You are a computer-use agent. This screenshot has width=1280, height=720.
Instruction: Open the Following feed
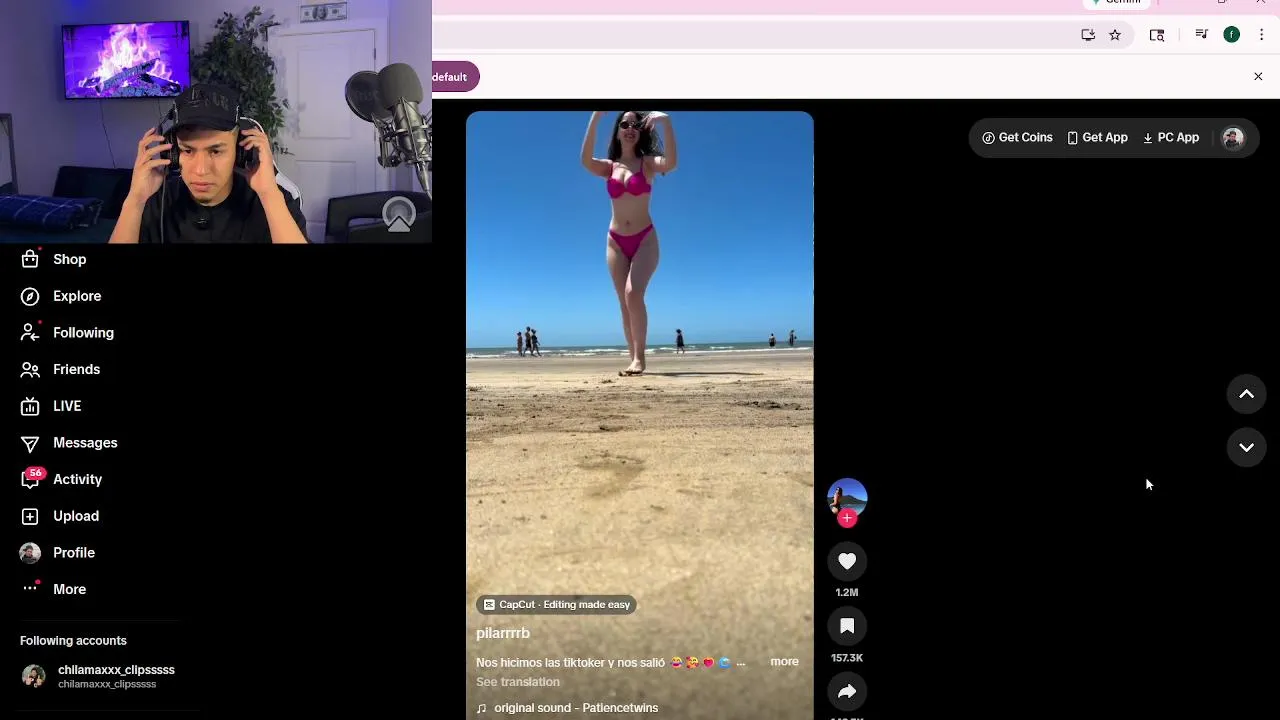tap(82, 333)
